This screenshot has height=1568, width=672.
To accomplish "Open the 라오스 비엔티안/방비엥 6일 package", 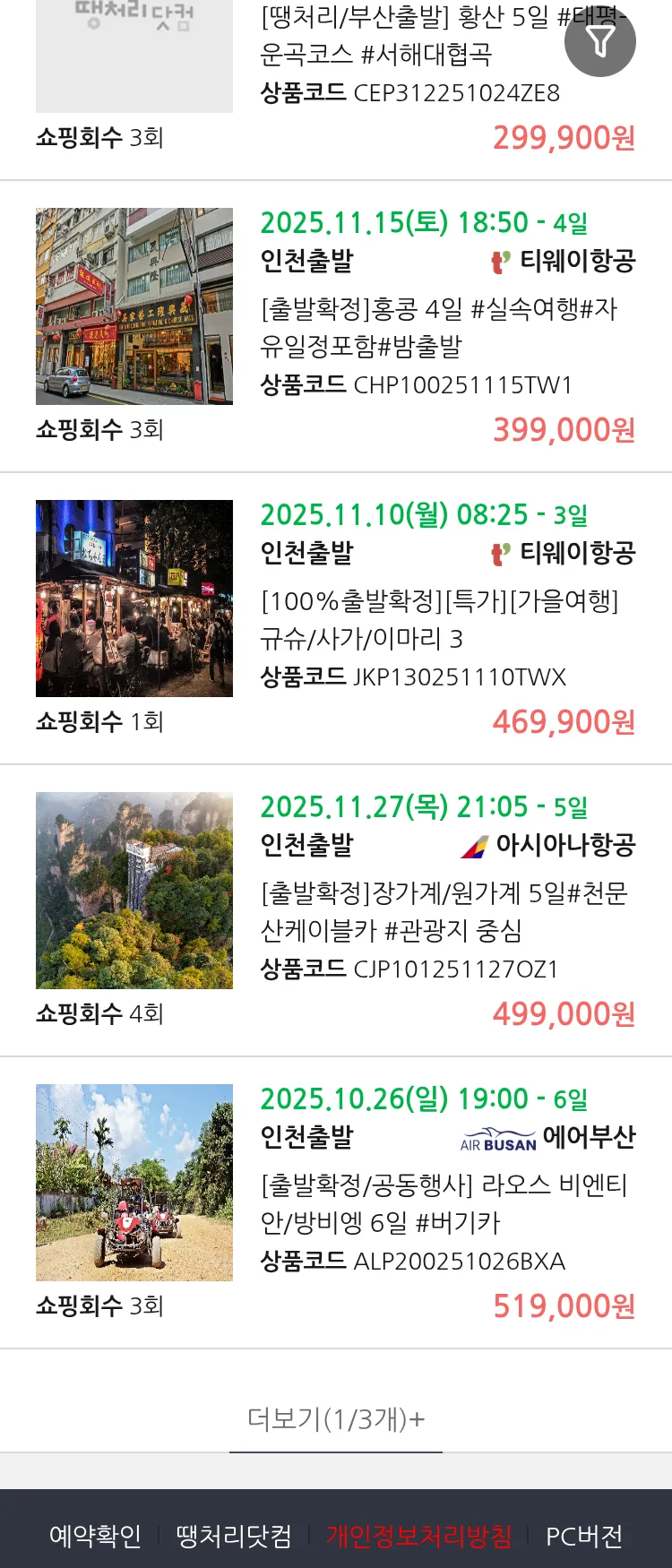I will (444, 1203).
